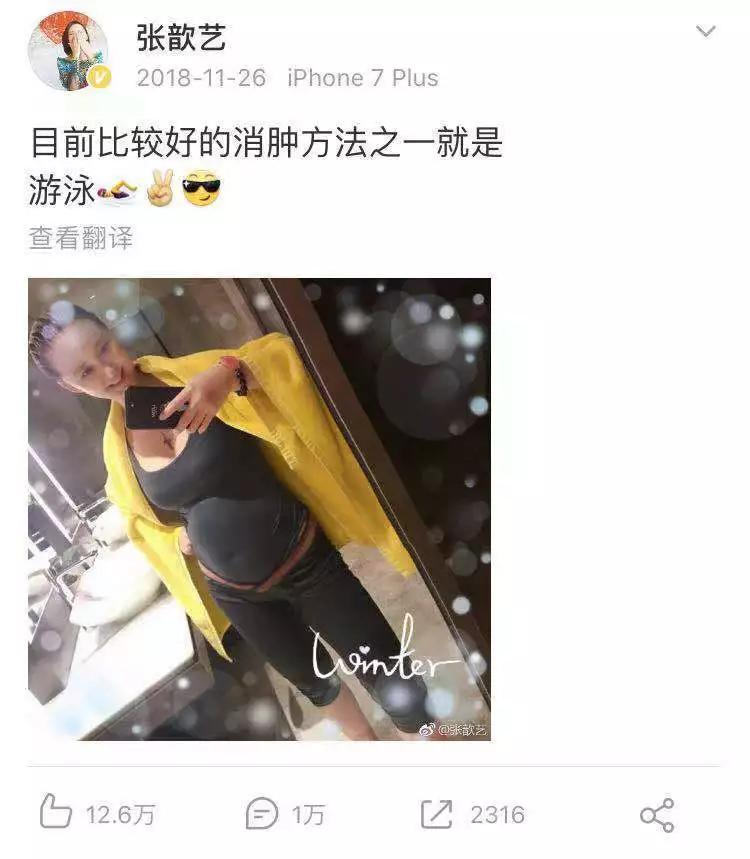Tap 查看翻译 to translate post
The image size is (750, 859).
click(x=80, y=238)
